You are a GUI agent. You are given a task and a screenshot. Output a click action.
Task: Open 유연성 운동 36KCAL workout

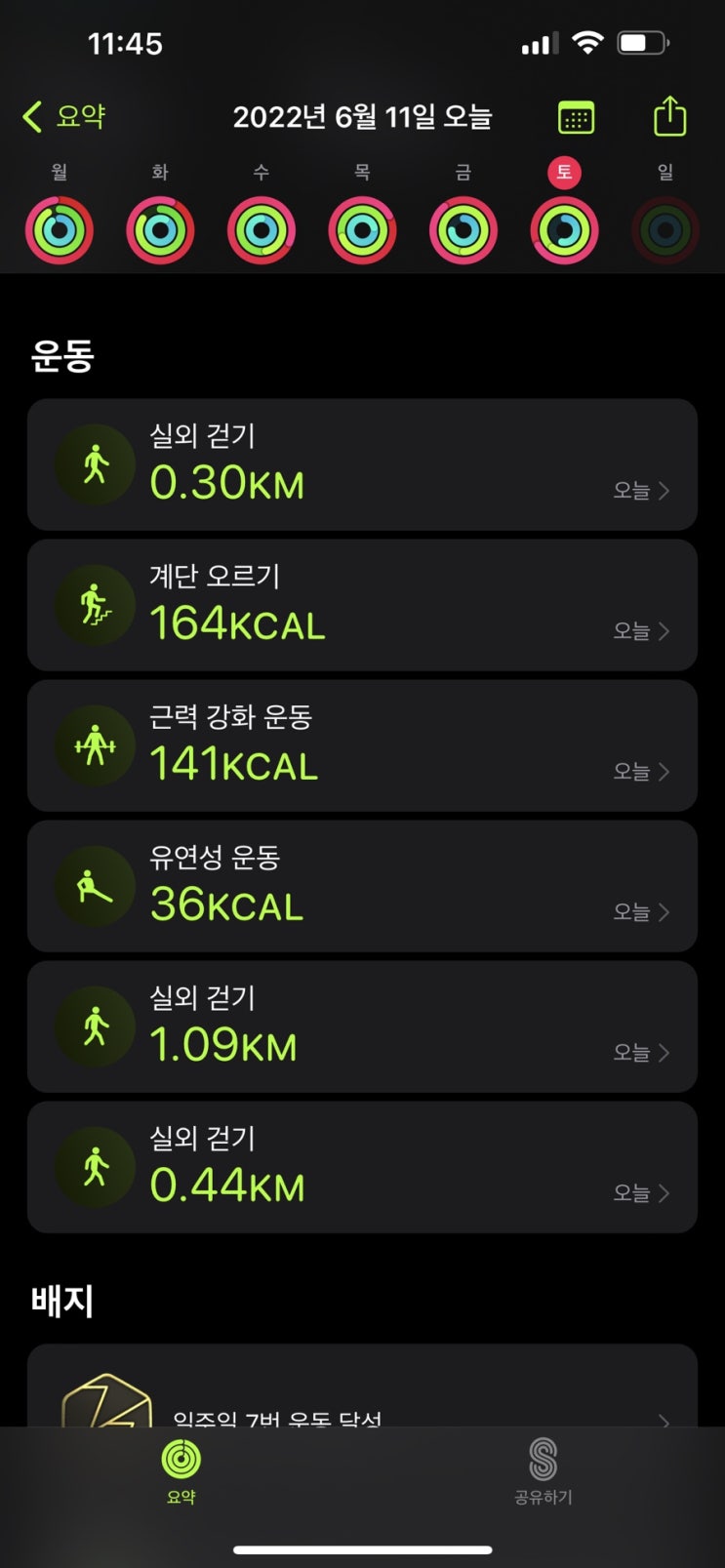362,886
